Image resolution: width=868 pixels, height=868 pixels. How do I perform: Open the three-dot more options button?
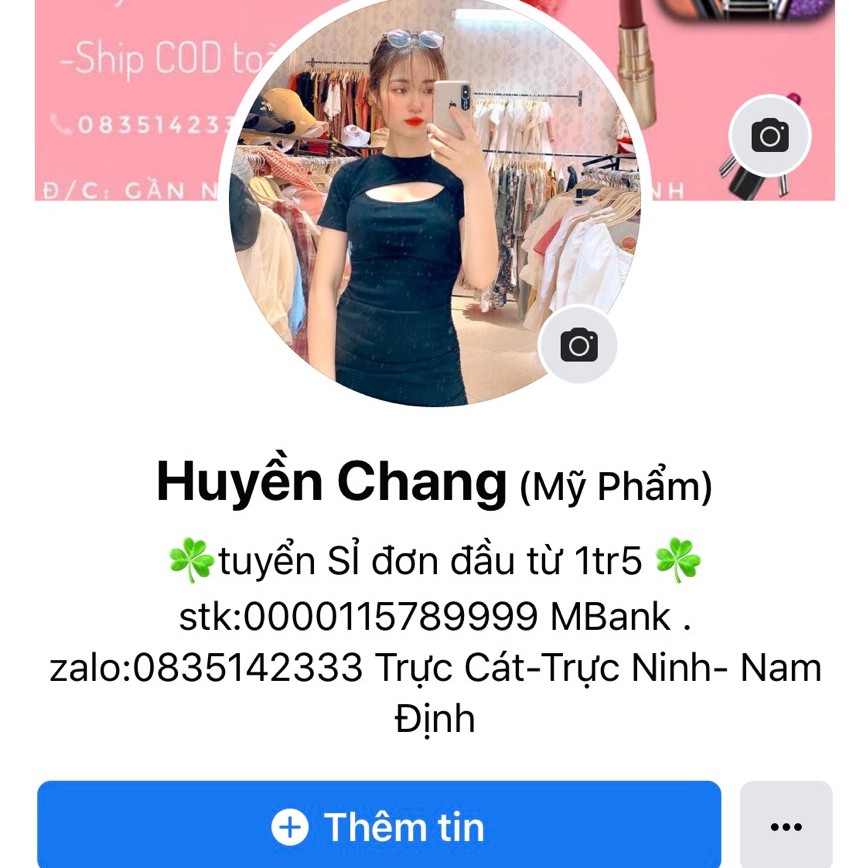[x=786, y=826]
